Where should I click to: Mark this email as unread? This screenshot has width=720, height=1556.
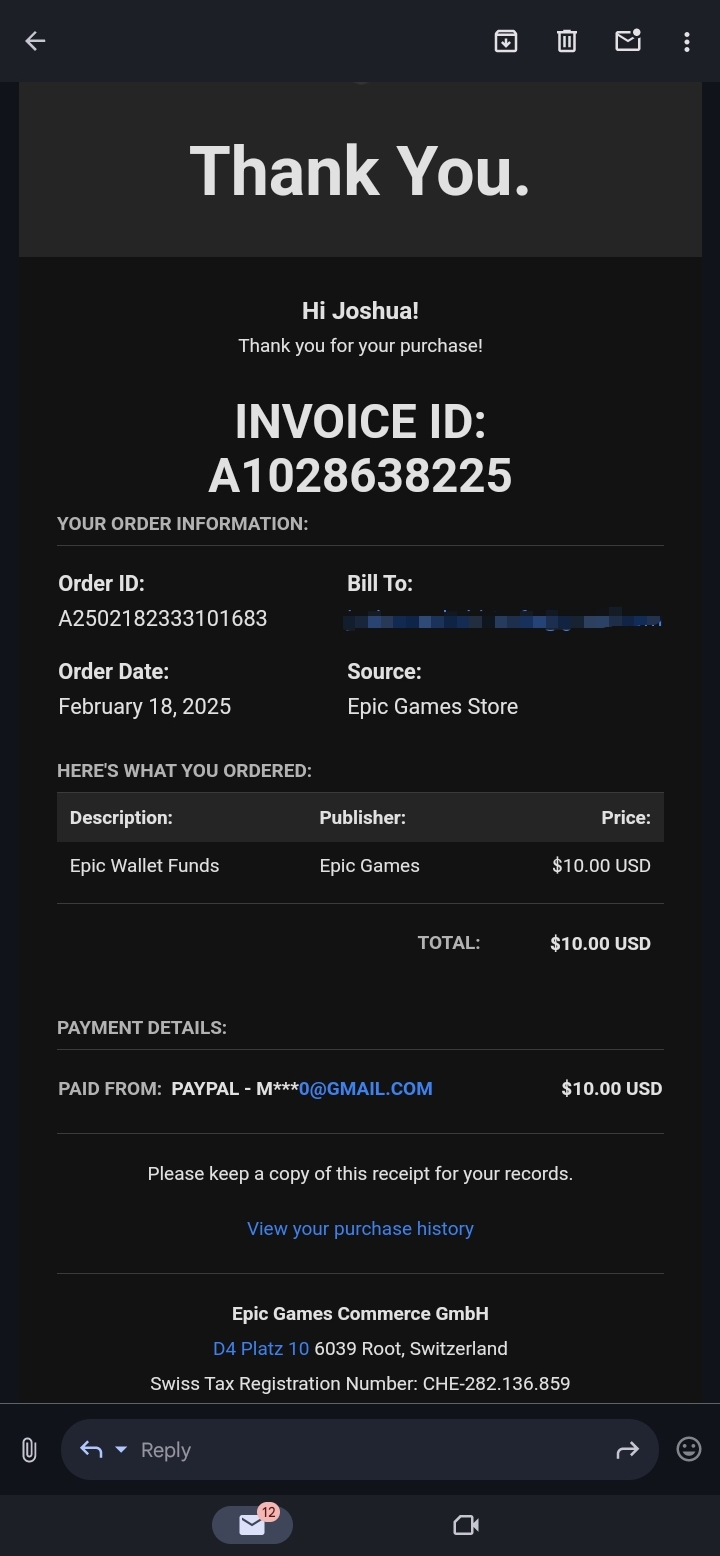coord(628,41)
